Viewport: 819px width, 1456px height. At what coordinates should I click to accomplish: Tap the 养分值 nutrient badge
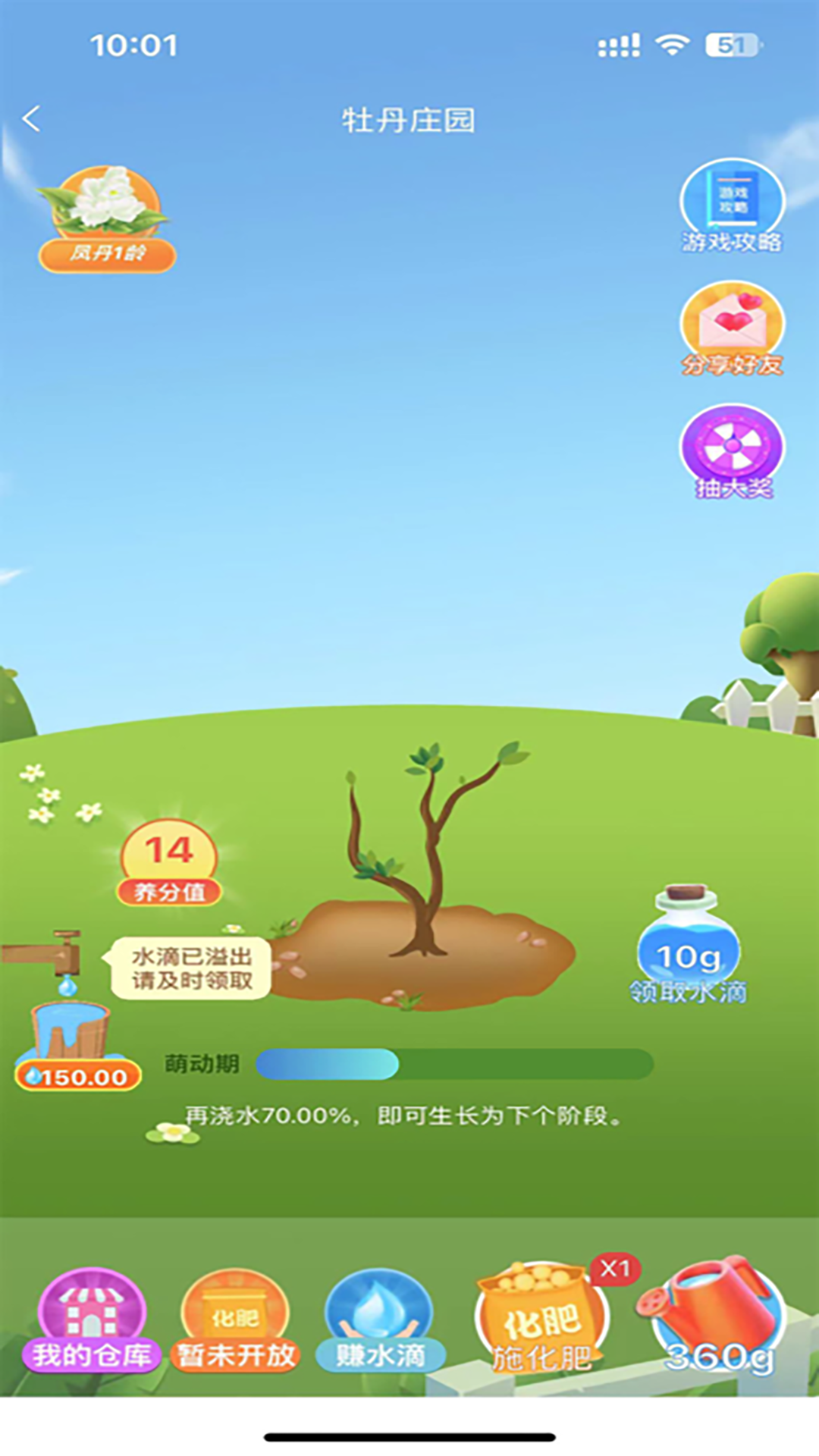[x=169, y=863]
